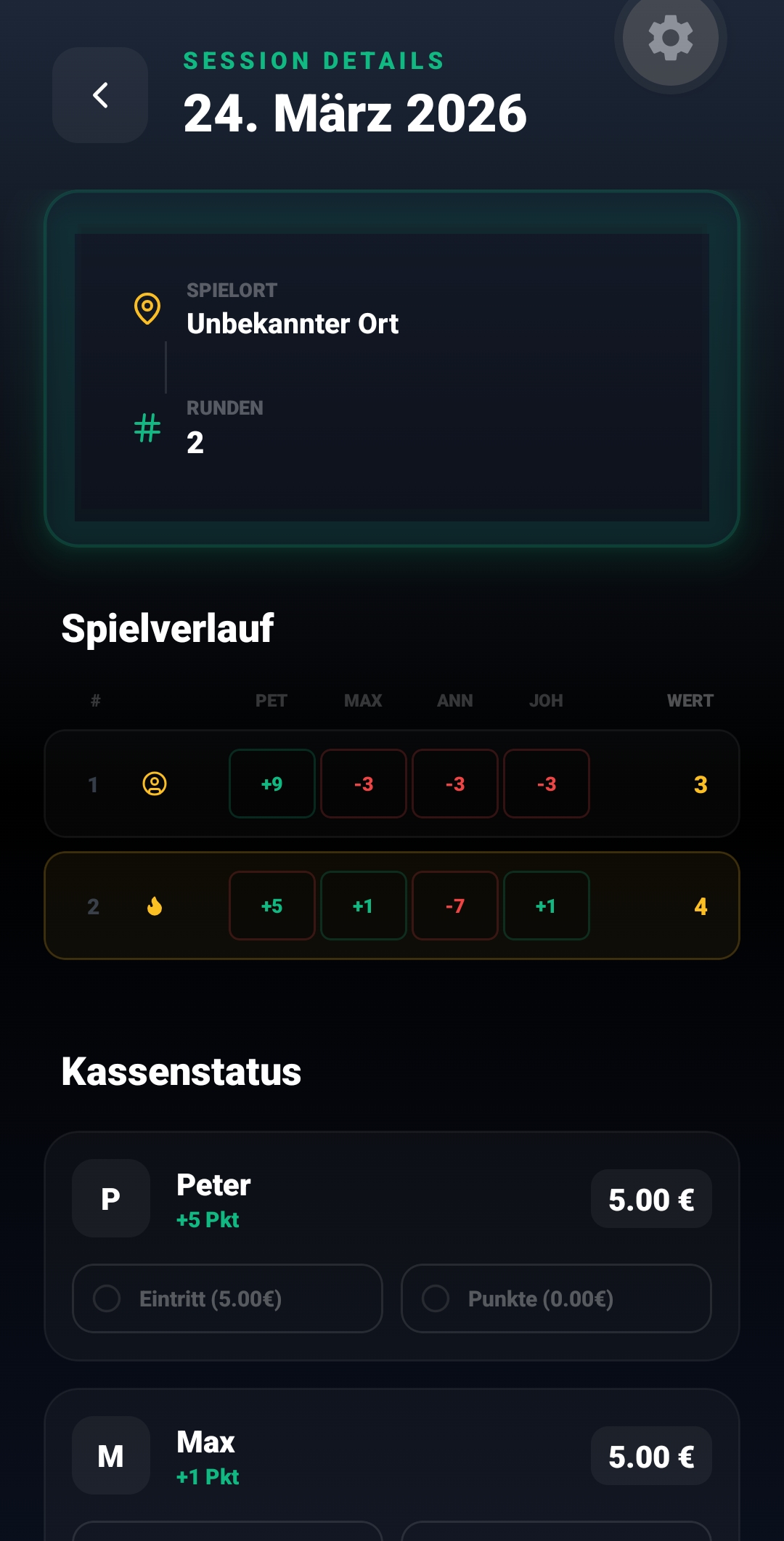The width and height of the screenshot is (784, 1541).
Task: Click the -3 score for MAX in round 1
Action: pos(363,784)
